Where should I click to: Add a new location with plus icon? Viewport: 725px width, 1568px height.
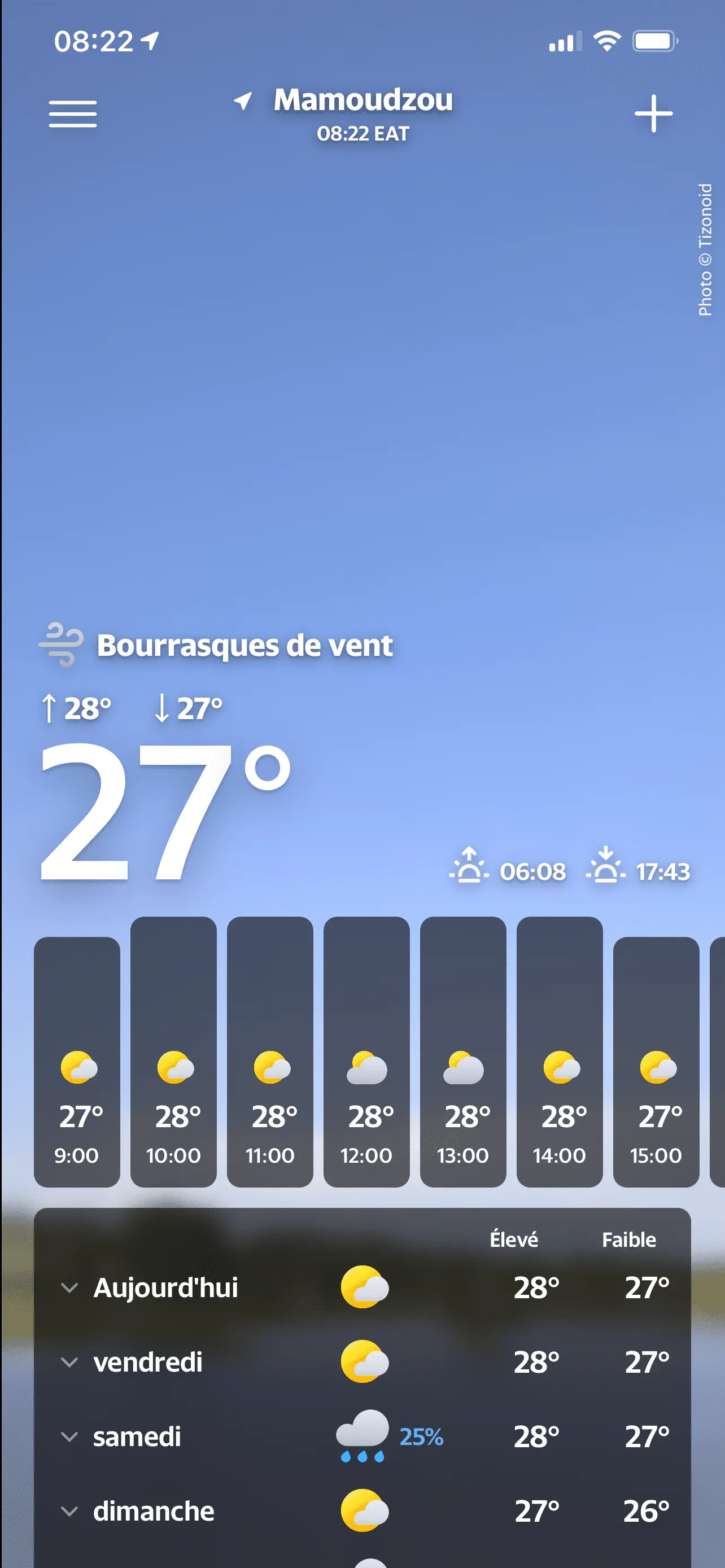[x=653, y=114]
